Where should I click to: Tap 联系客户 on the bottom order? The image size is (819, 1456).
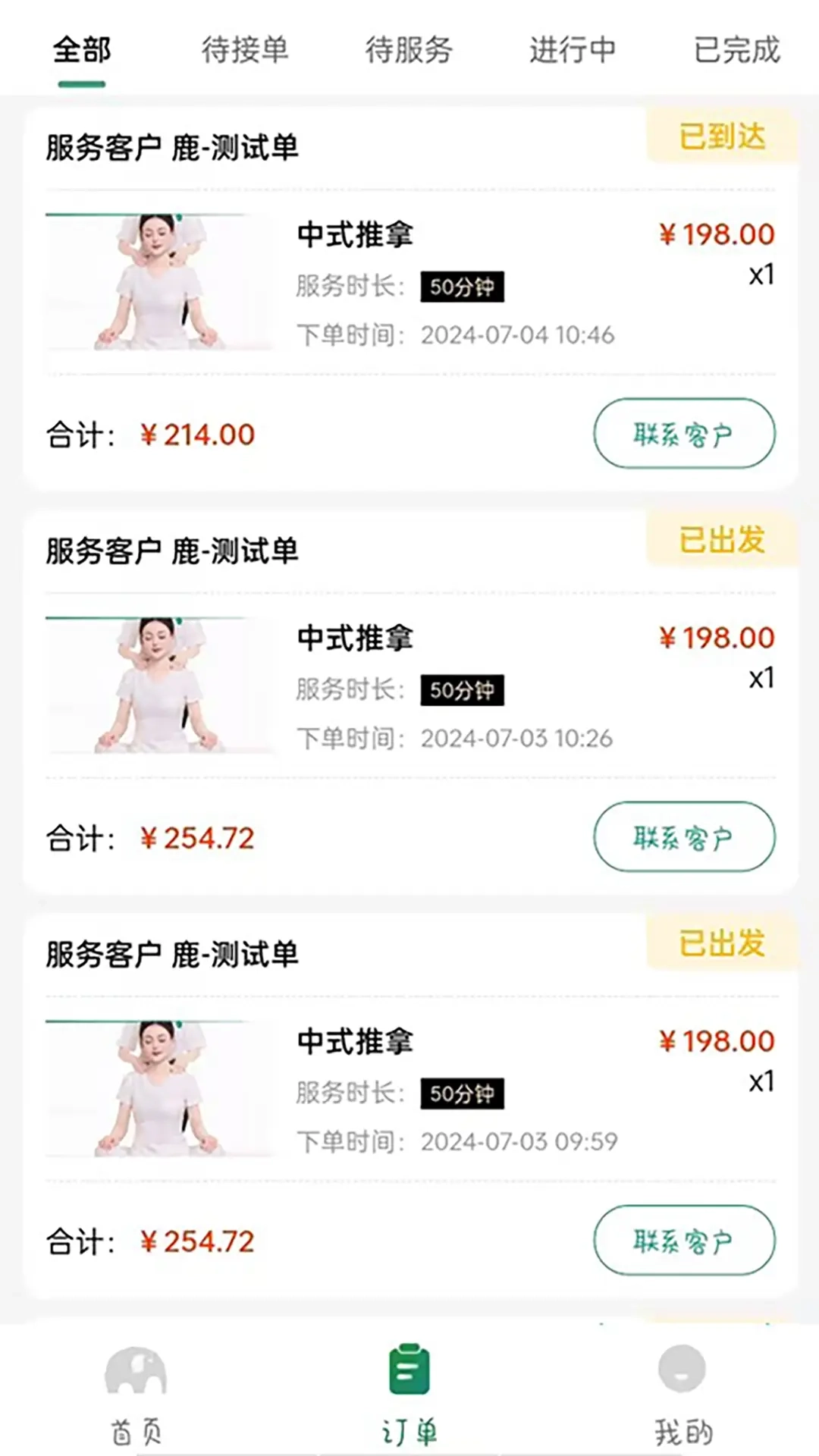click(x=683, y=1241)
